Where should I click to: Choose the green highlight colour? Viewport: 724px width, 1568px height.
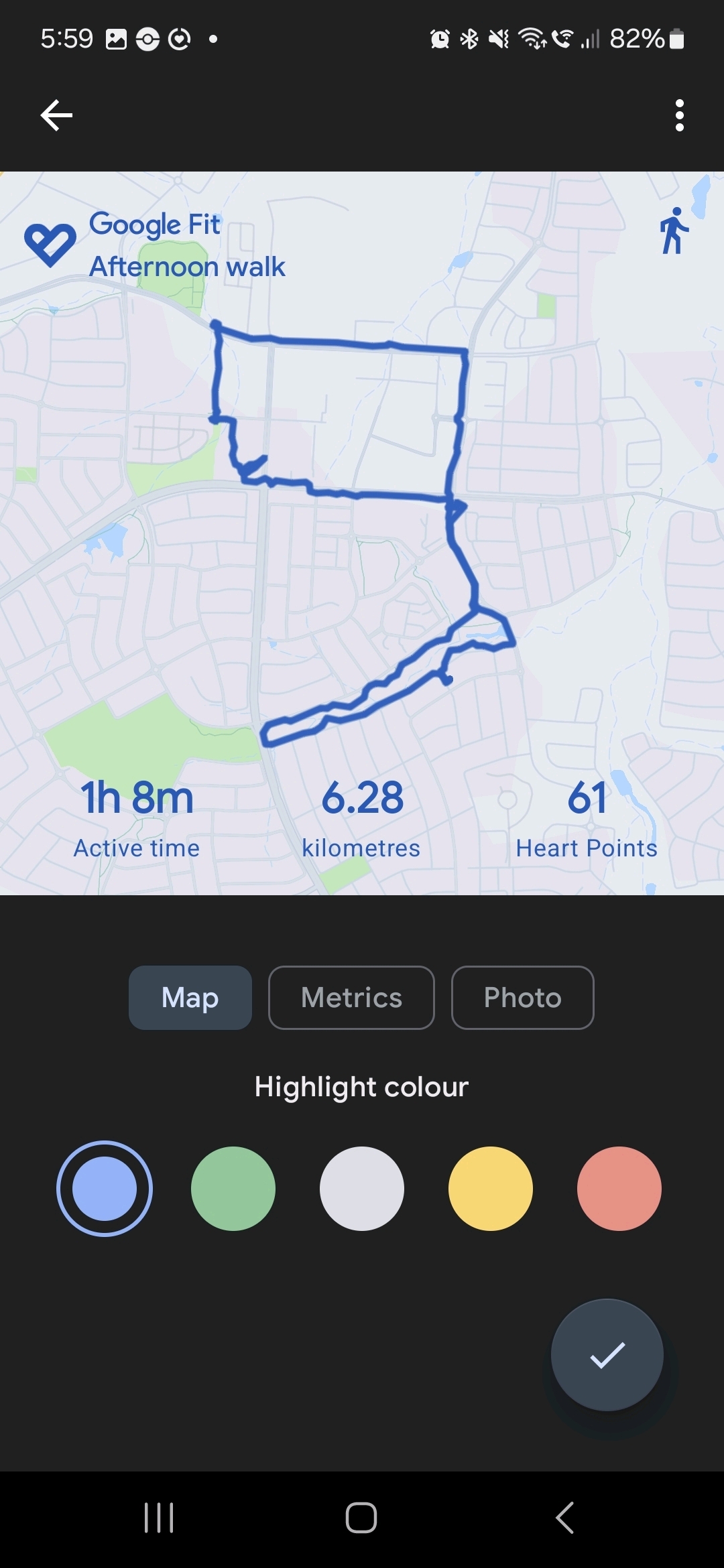click(233, 1189)
